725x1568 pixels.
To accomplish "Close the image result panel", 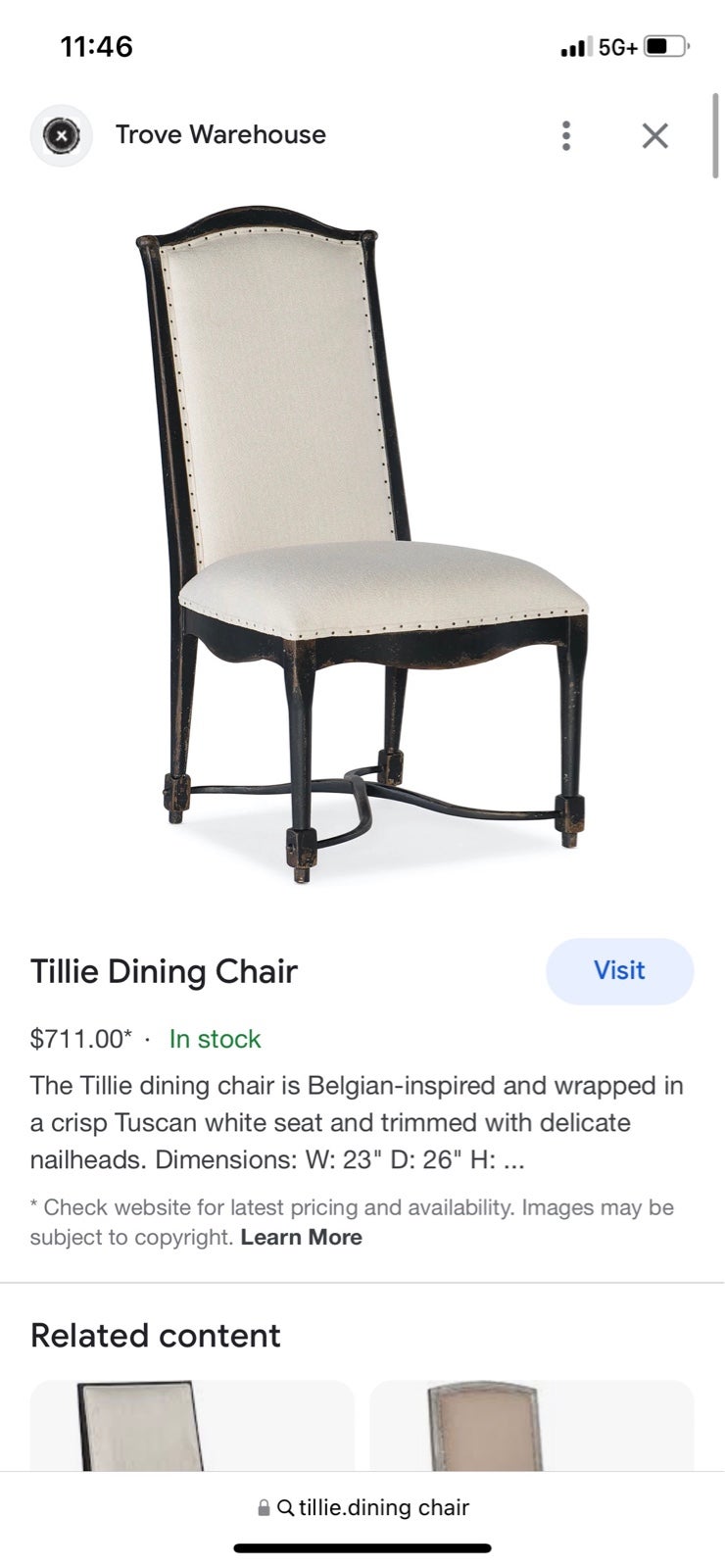I will coord(654,135).
